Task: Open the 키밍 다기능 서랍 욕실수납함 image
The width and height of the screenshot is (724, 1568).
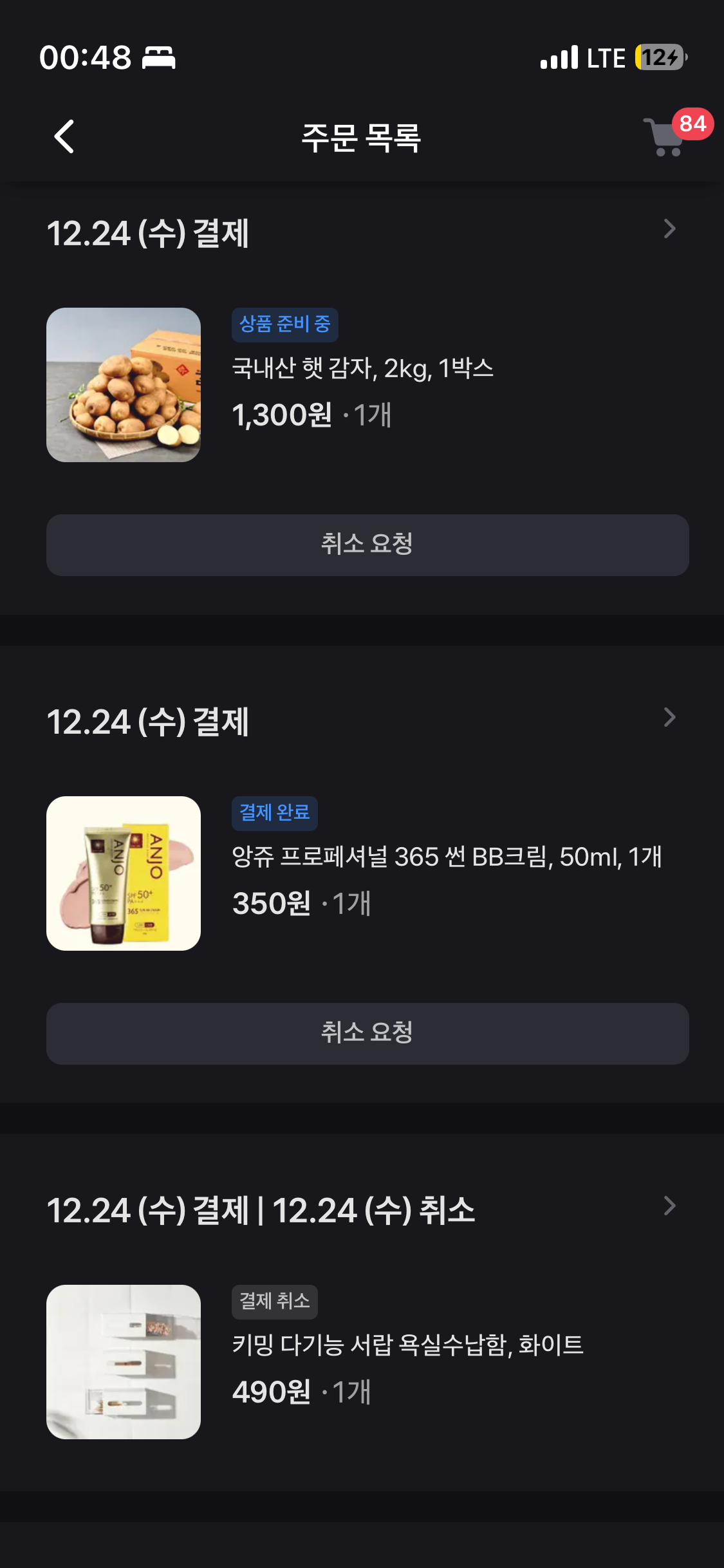Action: click(124, 1362)
